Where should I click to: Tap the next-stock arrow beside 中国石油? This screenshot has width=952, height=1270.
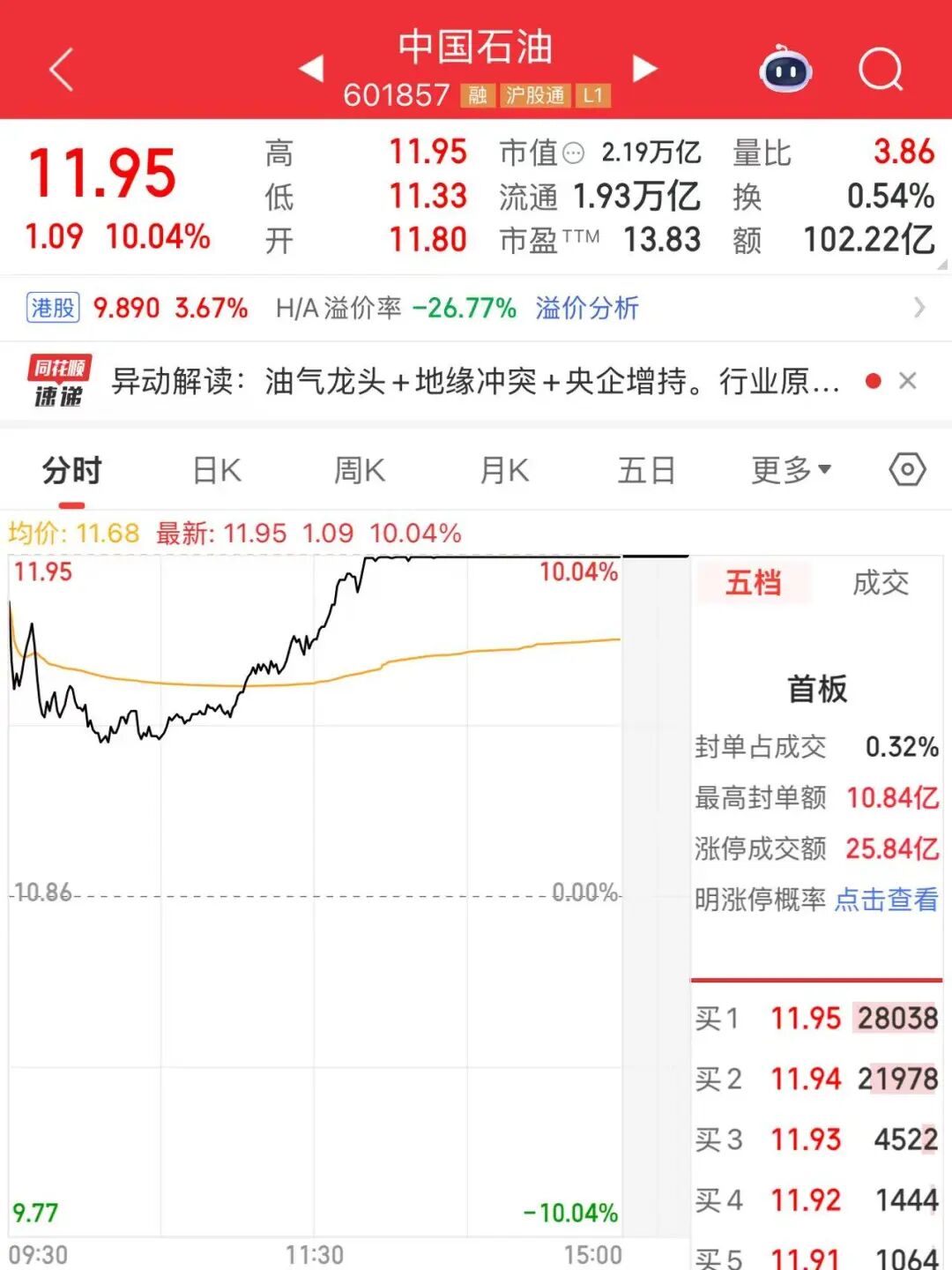[x=646, y=67]
